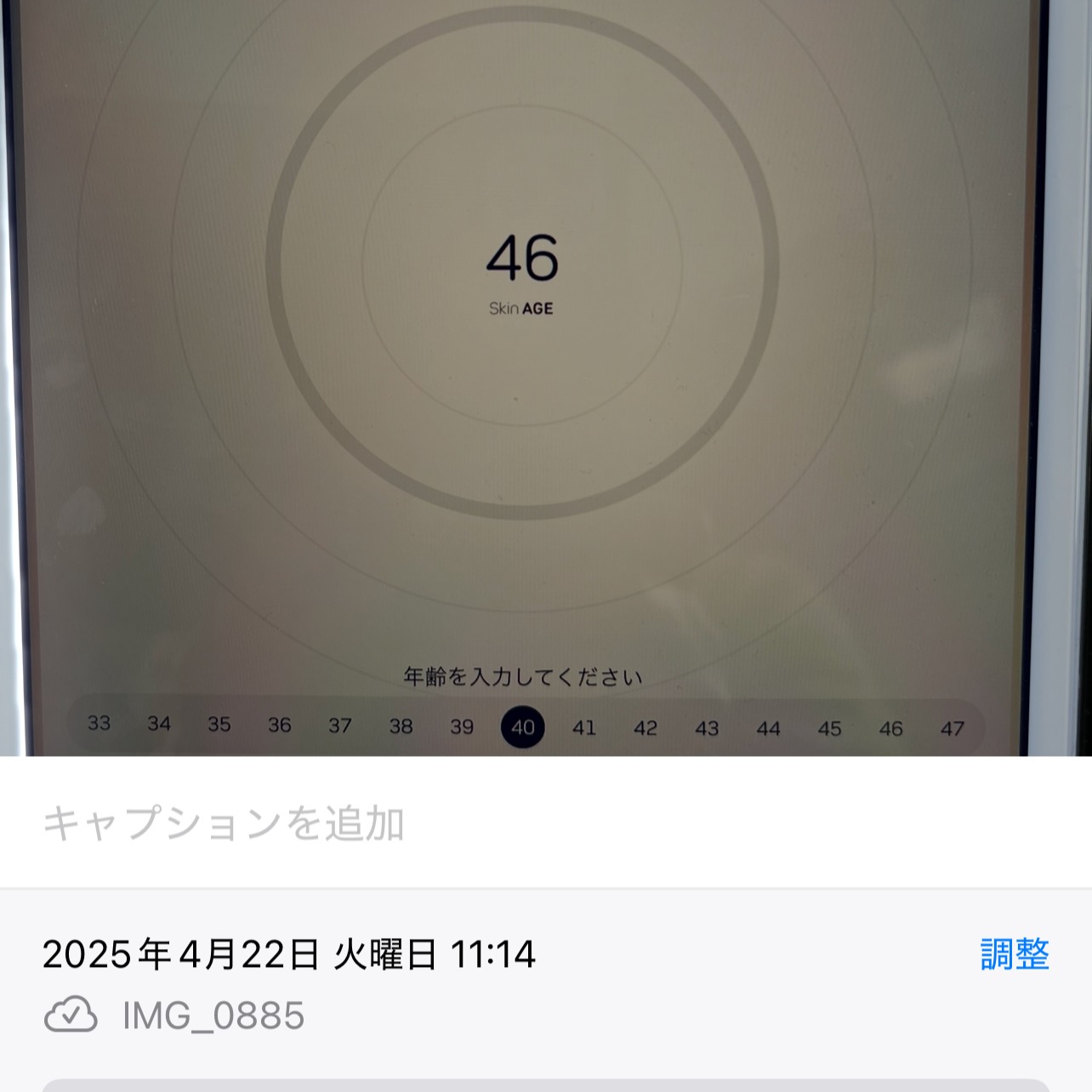Tap the キャプションを追加 caption field

pos(225,823)
